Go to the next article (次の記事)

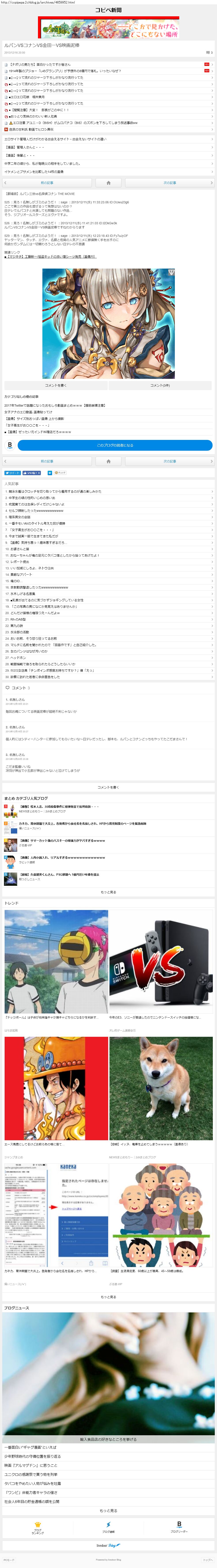(170, 183)
